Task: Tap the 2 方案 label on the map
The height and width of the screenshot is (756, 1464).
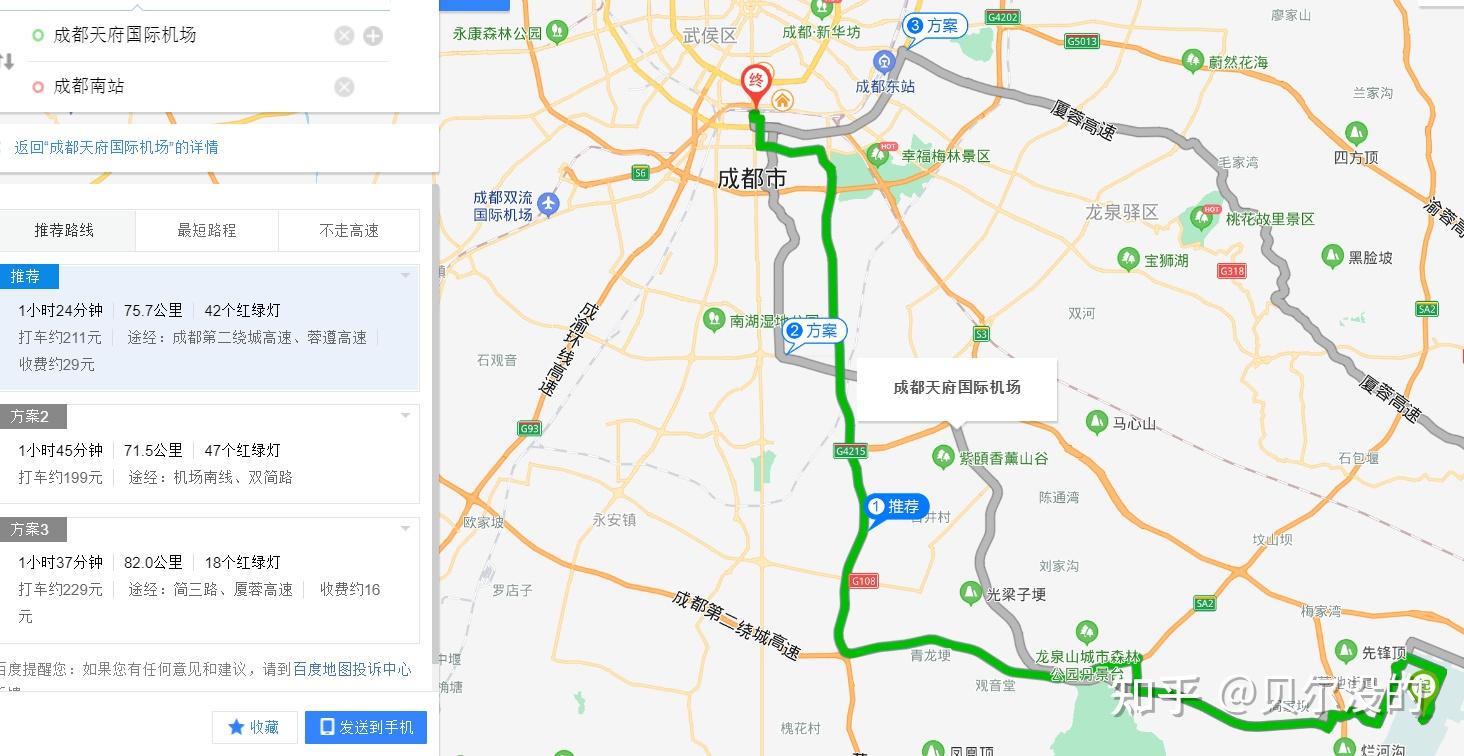Action: [815, 331]
